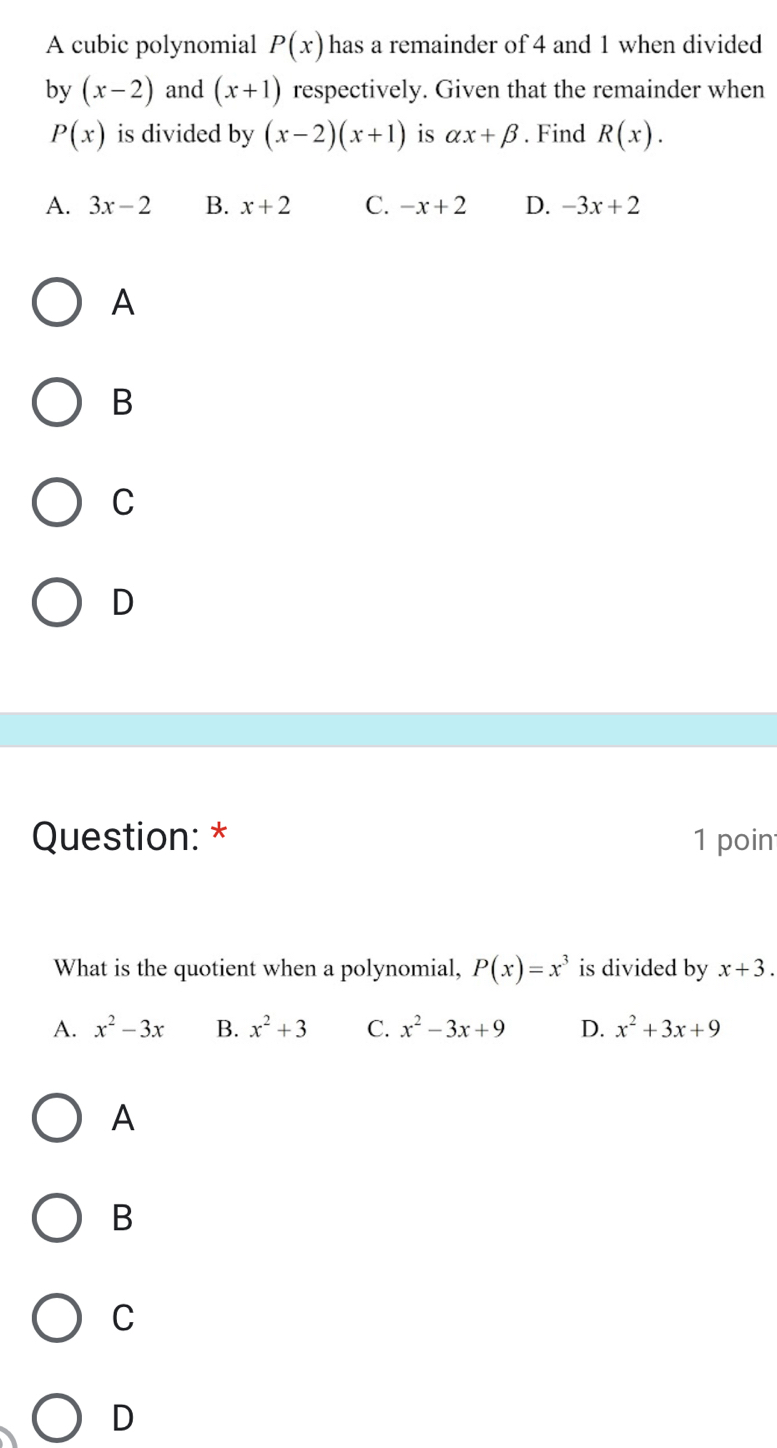777x1448 pixels.
Task: Choose option B for the quotient question
Action: (x=58, y=1218)
